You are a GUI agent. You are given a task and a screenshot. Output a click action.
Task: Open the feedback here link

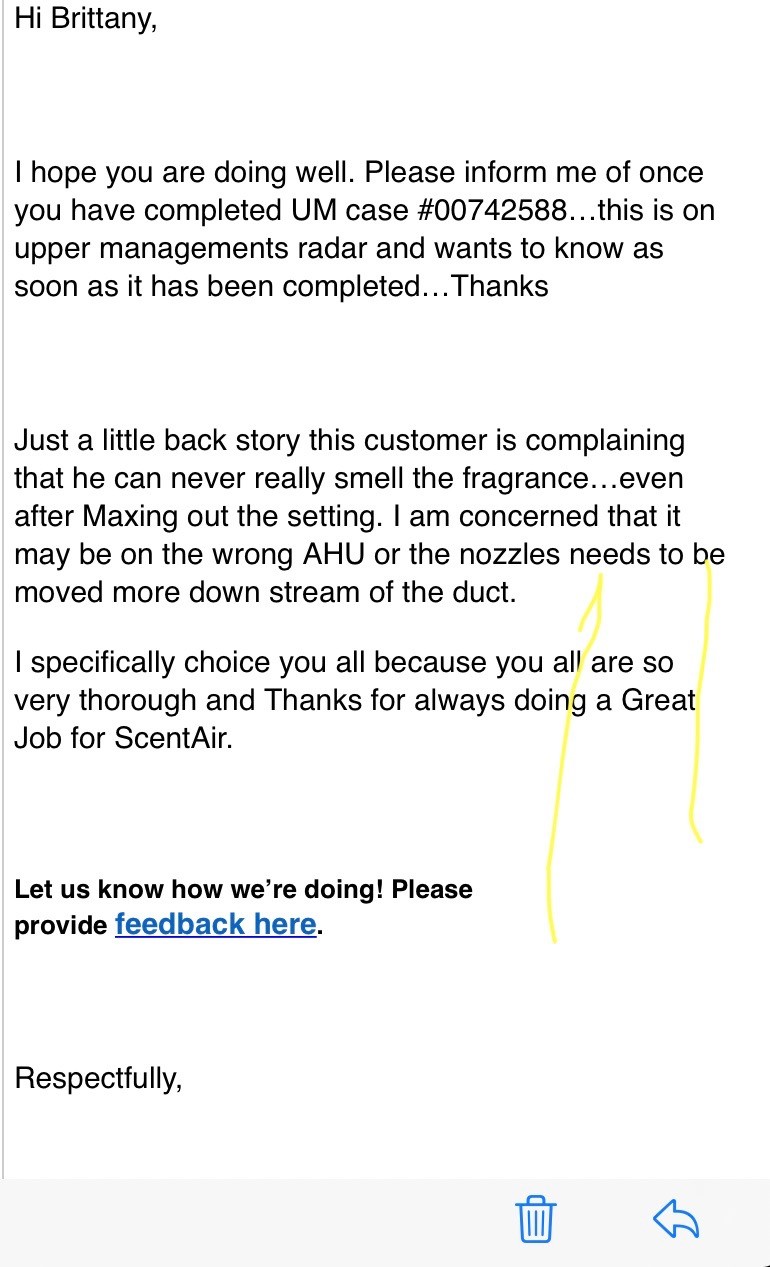pyautogui.click(x=215, y=924)
